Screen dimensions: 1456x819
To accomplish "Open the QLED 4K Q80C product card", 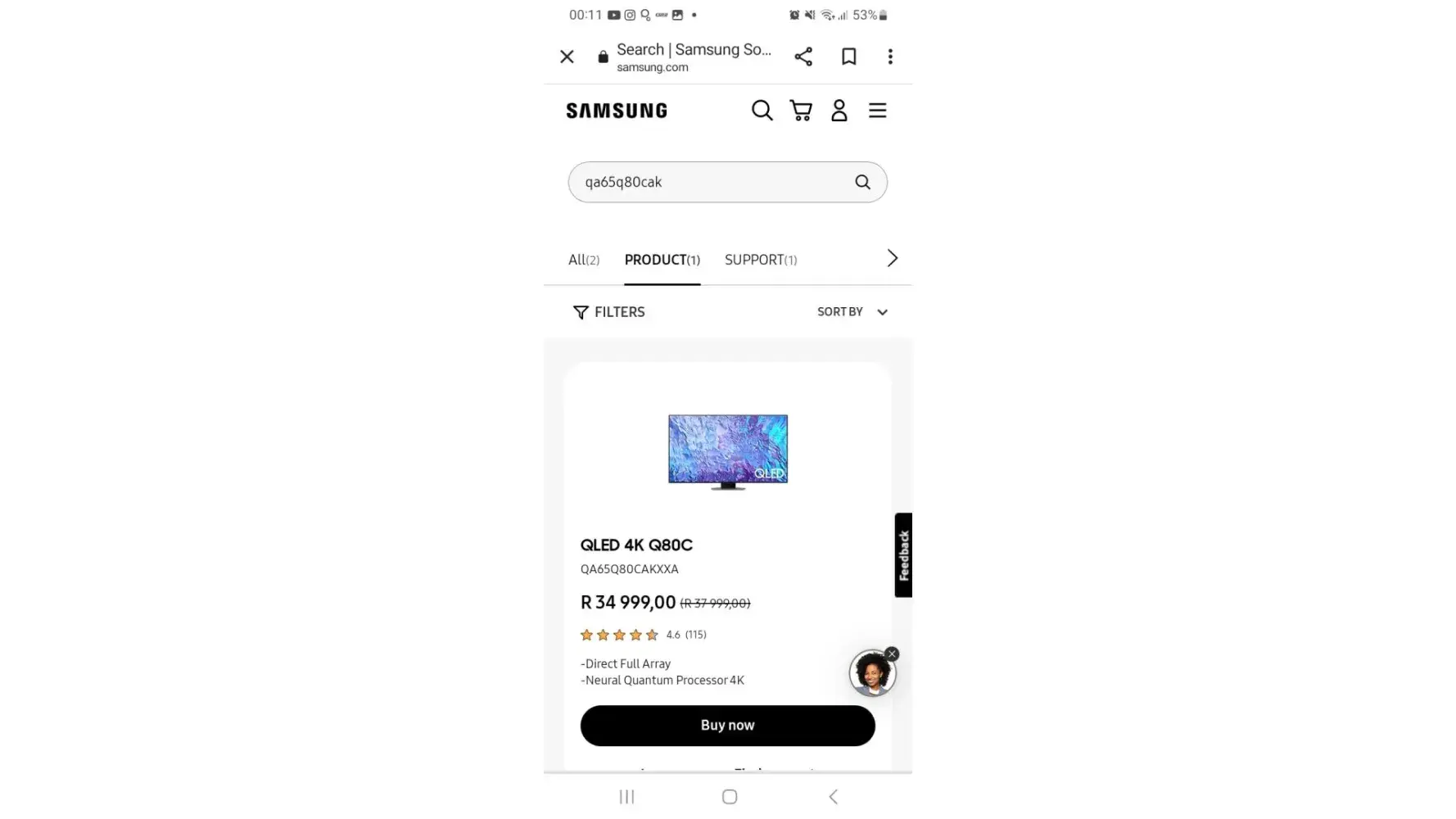I will (727, 449).
